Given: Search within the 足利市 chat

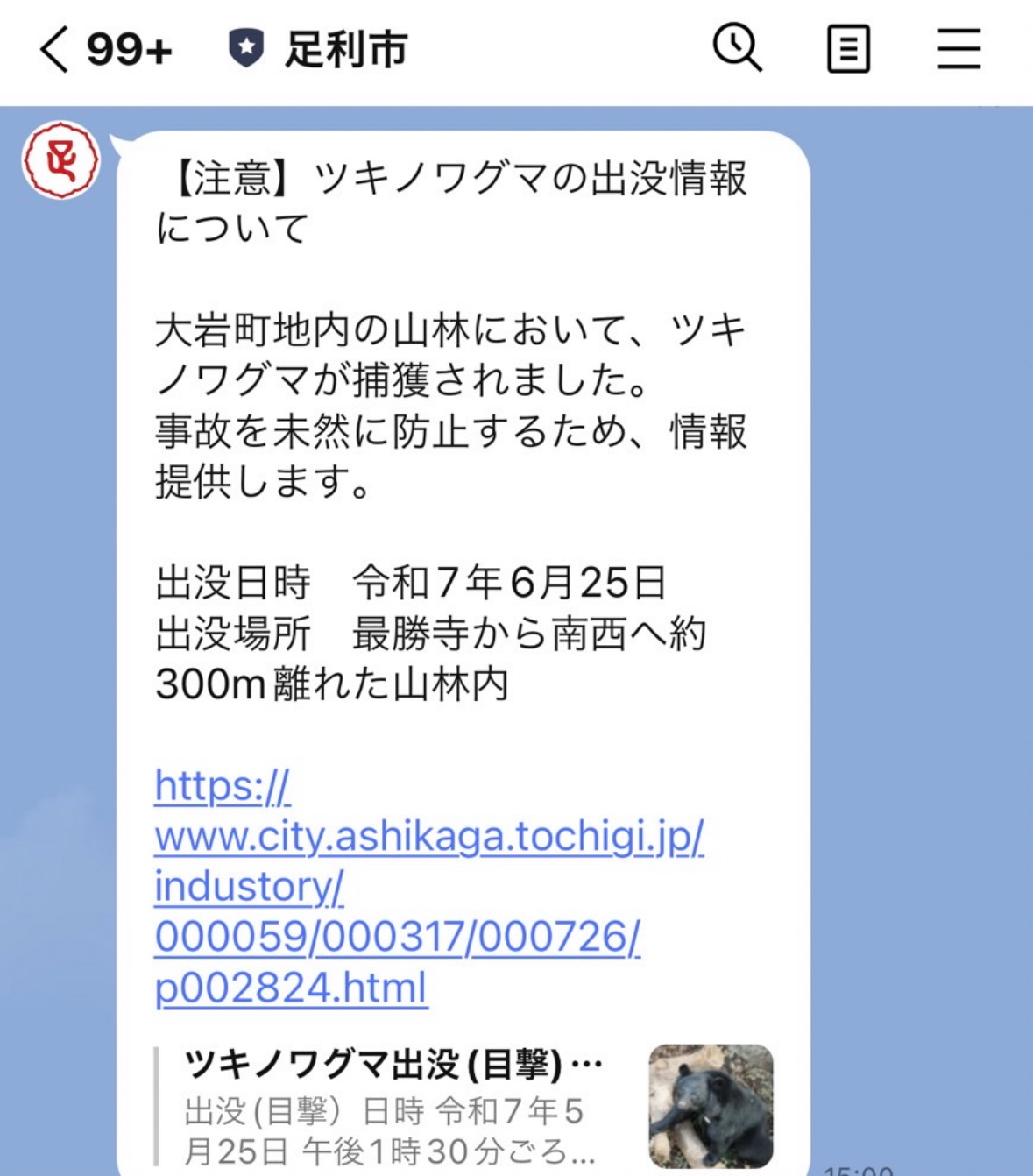Looking at the screenshot, I should click(737, 48).
